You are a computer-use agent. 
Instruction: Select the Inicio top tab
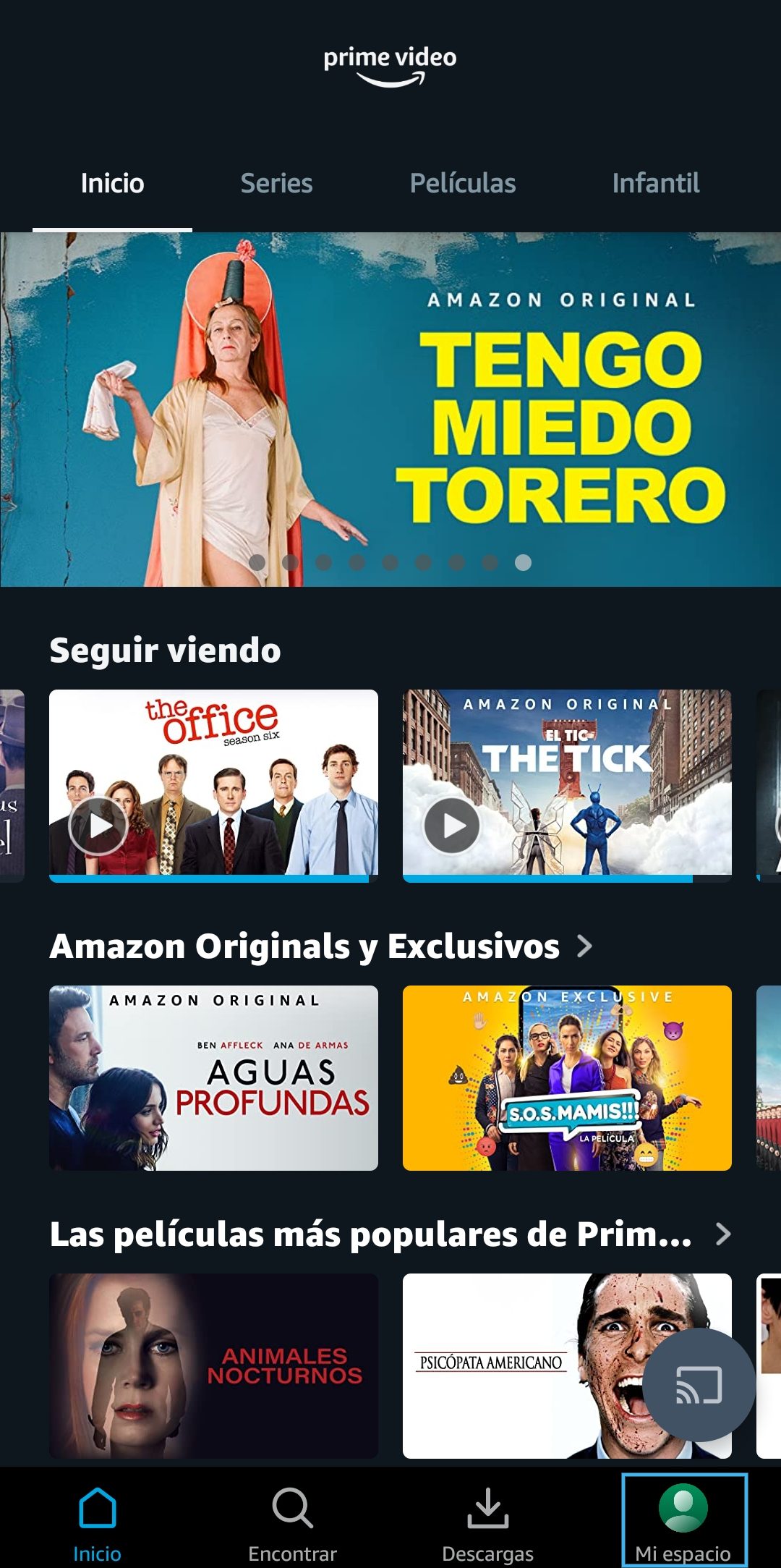point(112,184)
